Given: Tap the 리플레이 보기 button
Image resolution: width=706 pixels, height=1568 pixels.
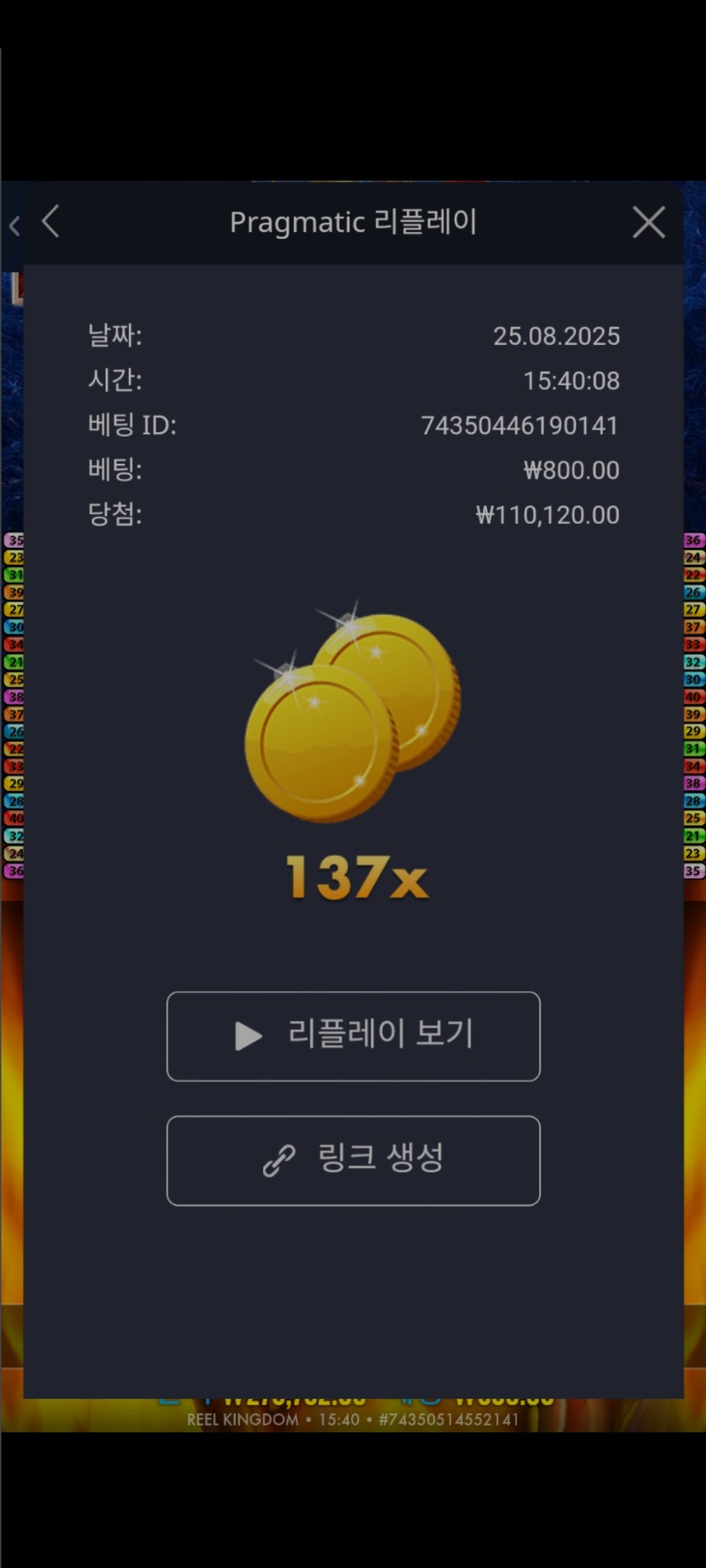Looking at the screenshot, I should [353, 1036].
